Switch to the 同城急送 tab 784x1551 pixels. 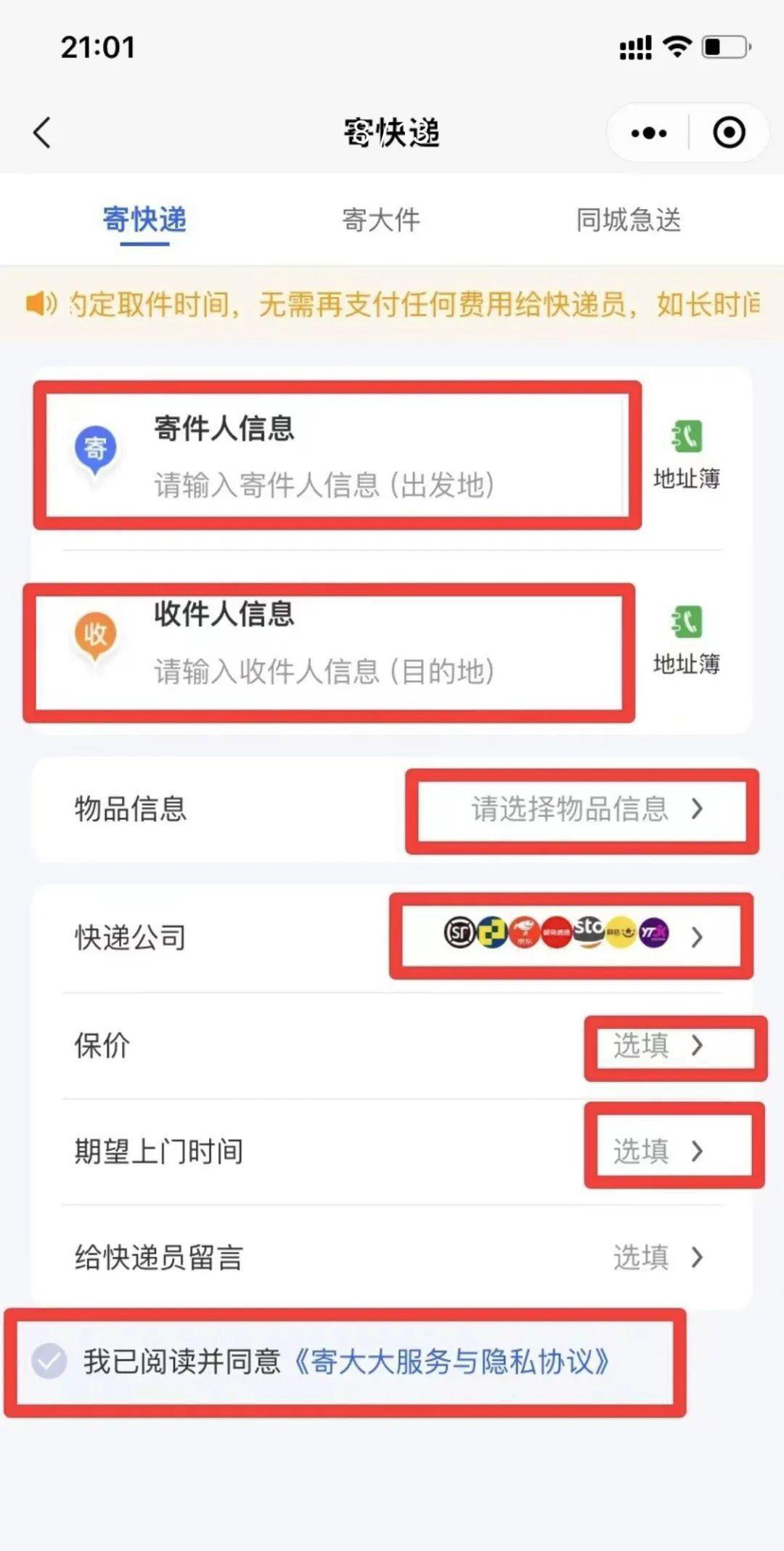628,220
